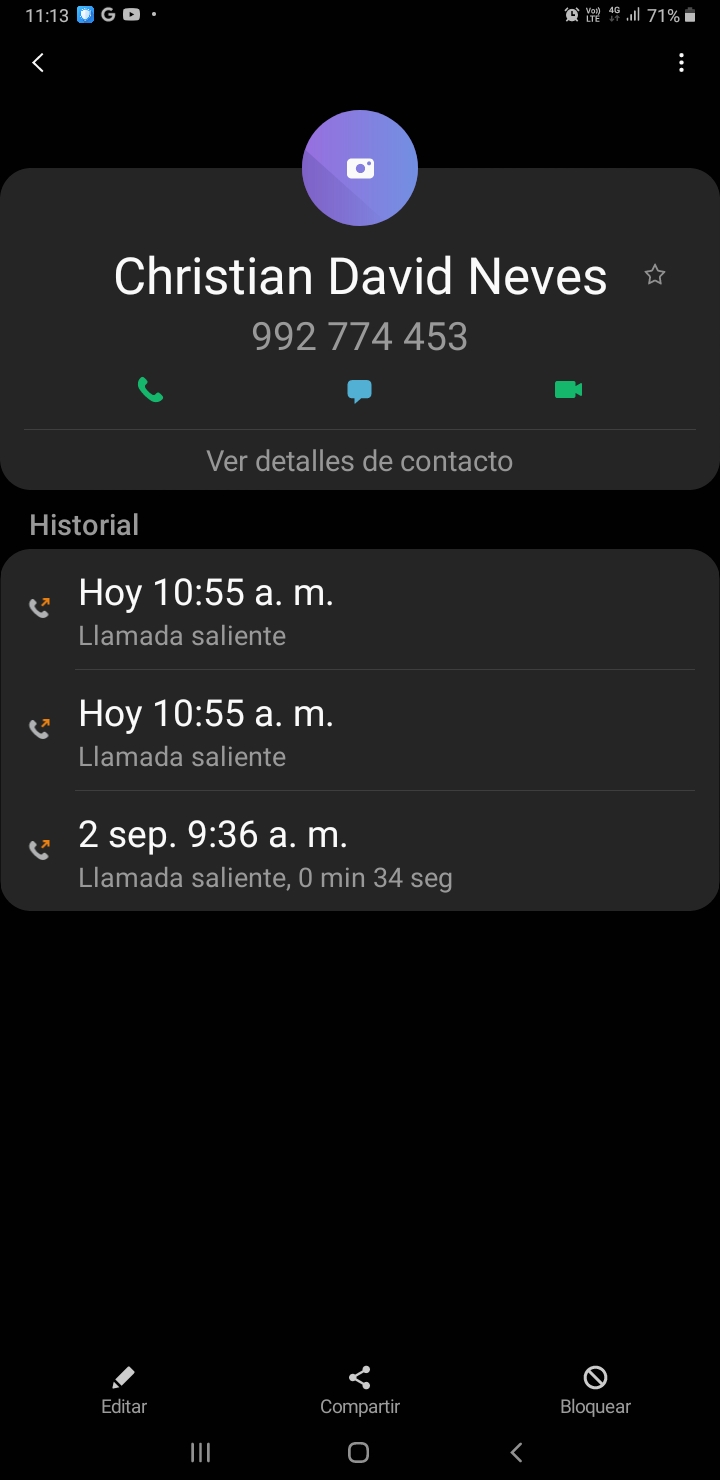Send a message via the blue chat icon
Image resolution: width=720 pixels, height=1480 pixels.
pyautogui.click(x=360, y=391)
